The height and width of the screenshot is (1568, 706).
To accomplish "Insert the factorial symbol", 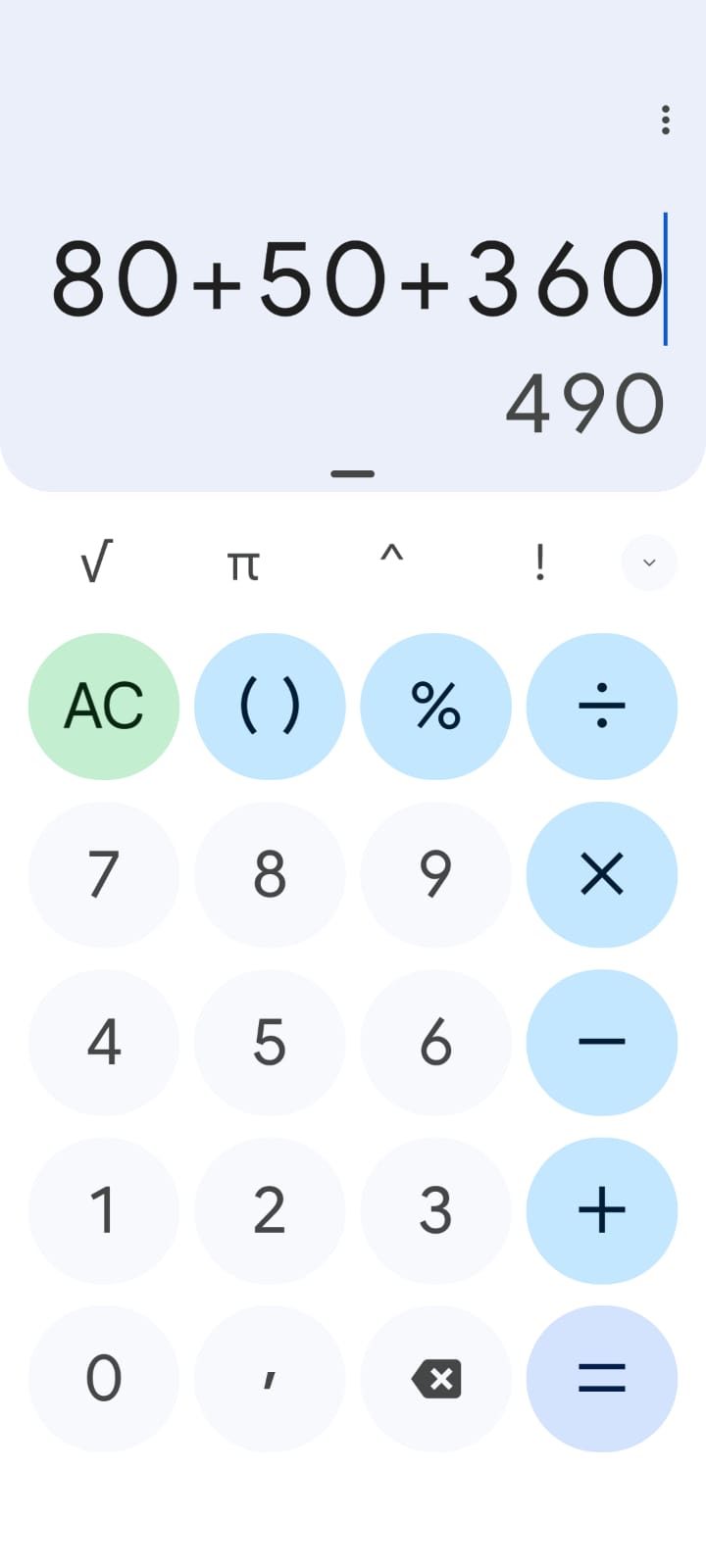I will click(539, 563).
